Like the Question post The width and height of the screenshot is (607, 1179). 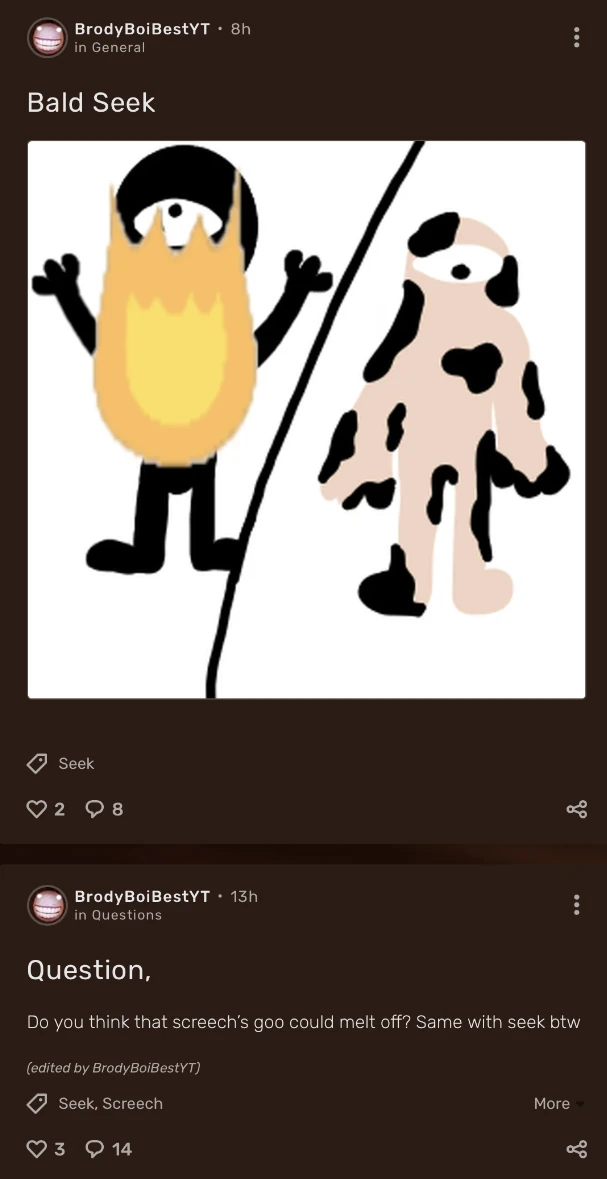(x=36, y=1149)
